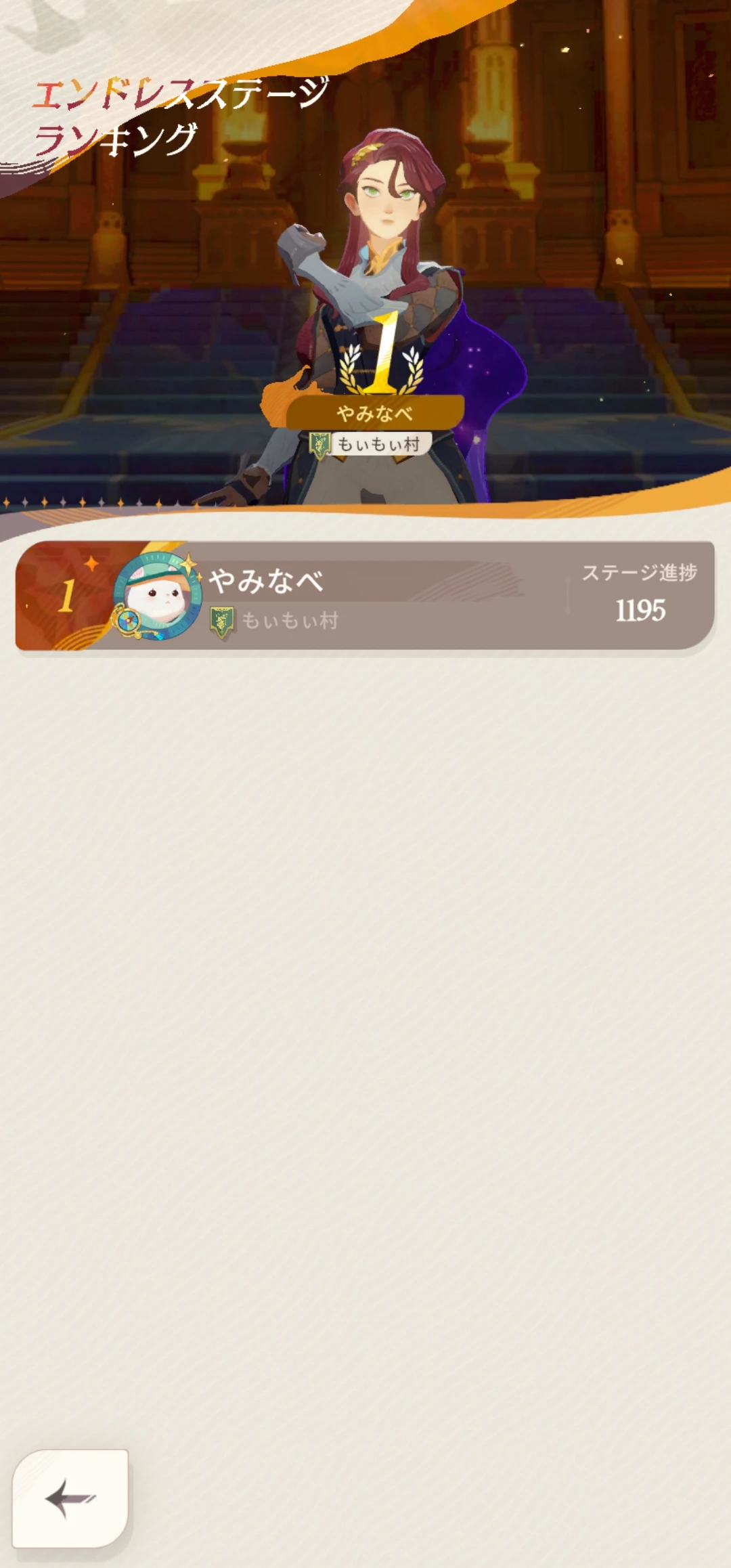731x1568 pixels.
Task: Go back using the arrow button
Action: (x=70, y=1498)
